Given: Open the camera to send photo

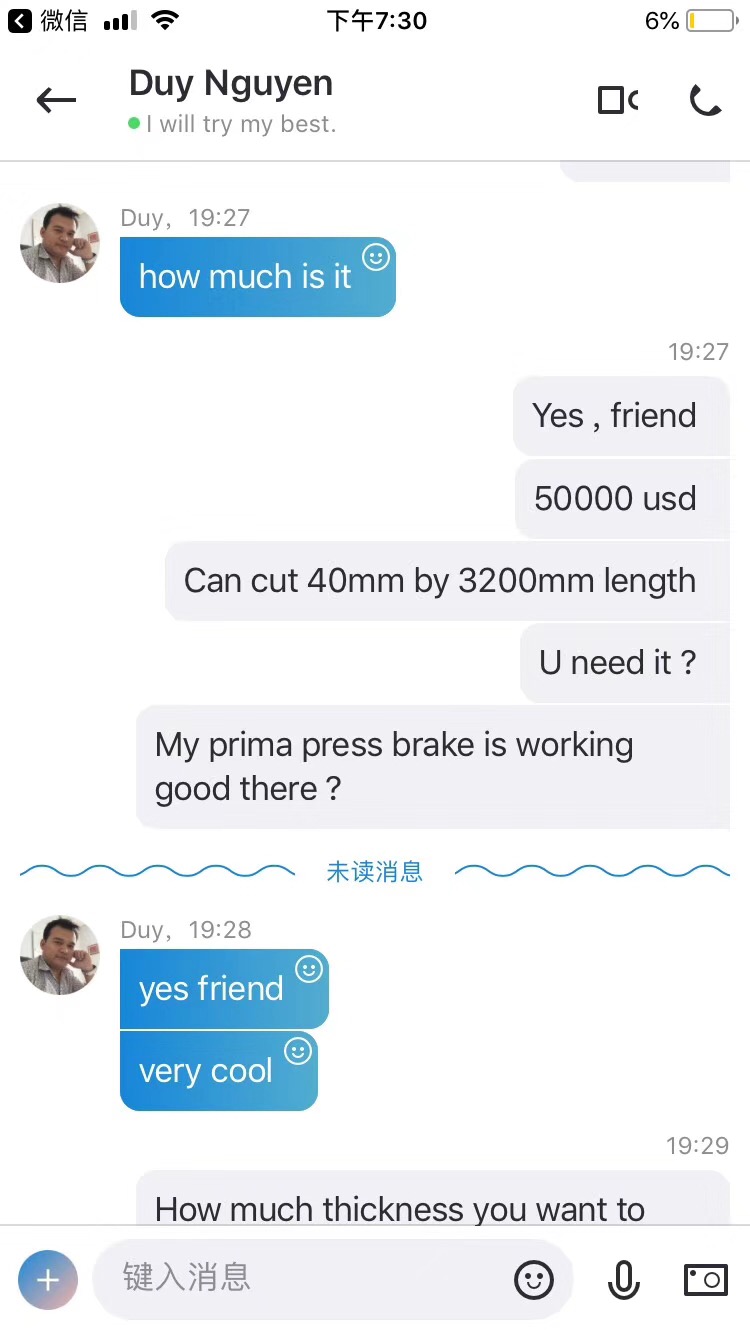Looking at the screenshot, I should pos(705,1279).
